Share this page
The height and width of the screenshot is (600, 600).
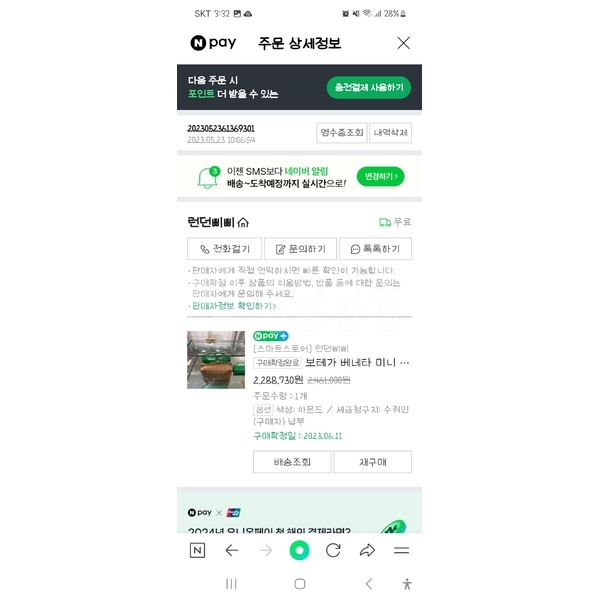(x=367, y=550)
